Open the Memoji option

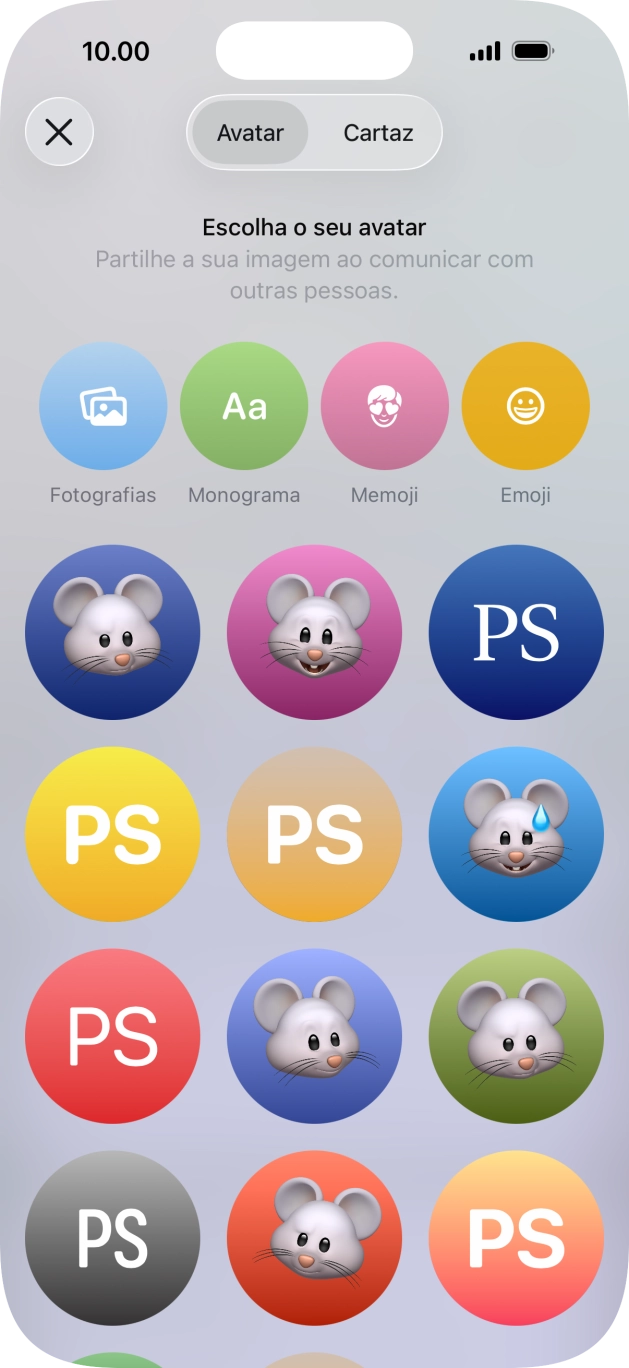[385, 406]
